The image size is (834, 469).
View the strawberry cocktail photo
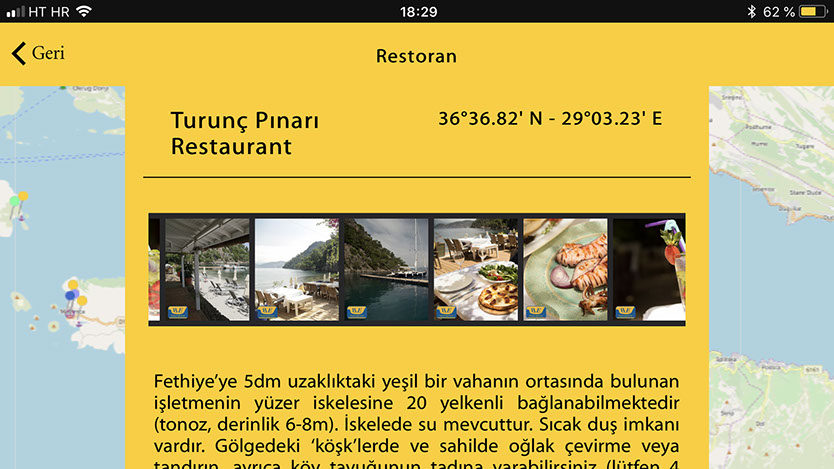(649, 270)
